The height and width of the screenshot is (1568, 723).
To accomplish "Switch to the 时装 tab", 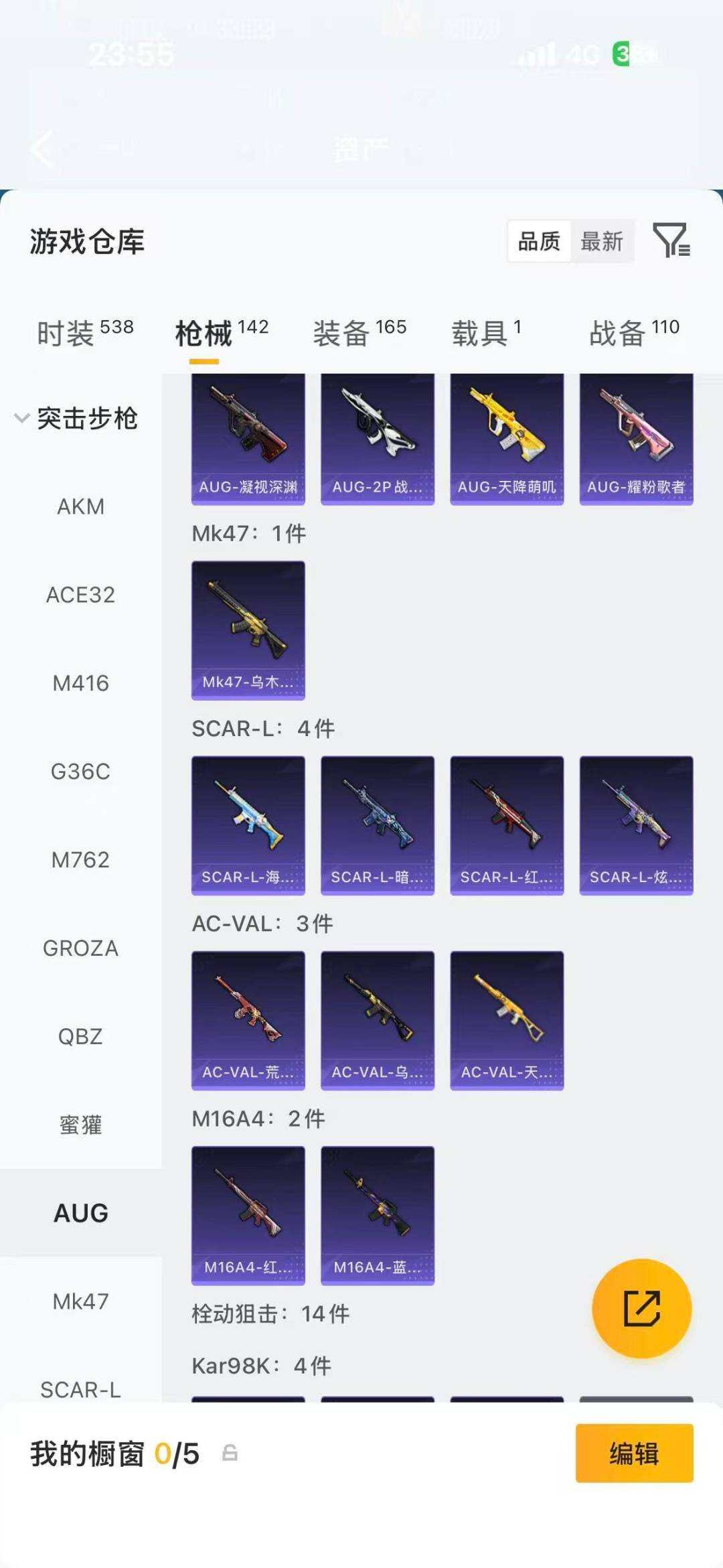I will click(x=85, y=333).
